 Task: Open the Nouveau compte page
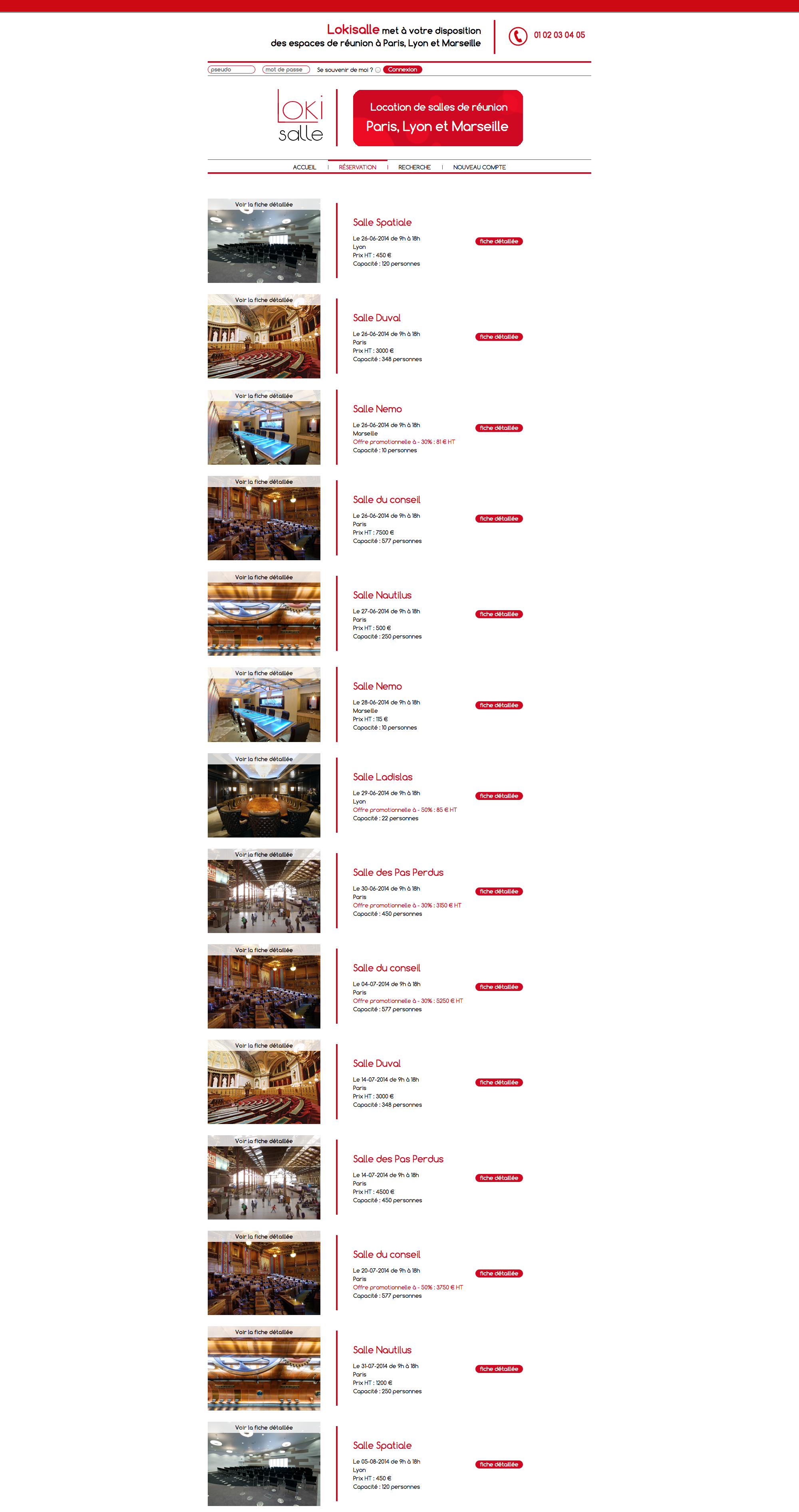479,167
